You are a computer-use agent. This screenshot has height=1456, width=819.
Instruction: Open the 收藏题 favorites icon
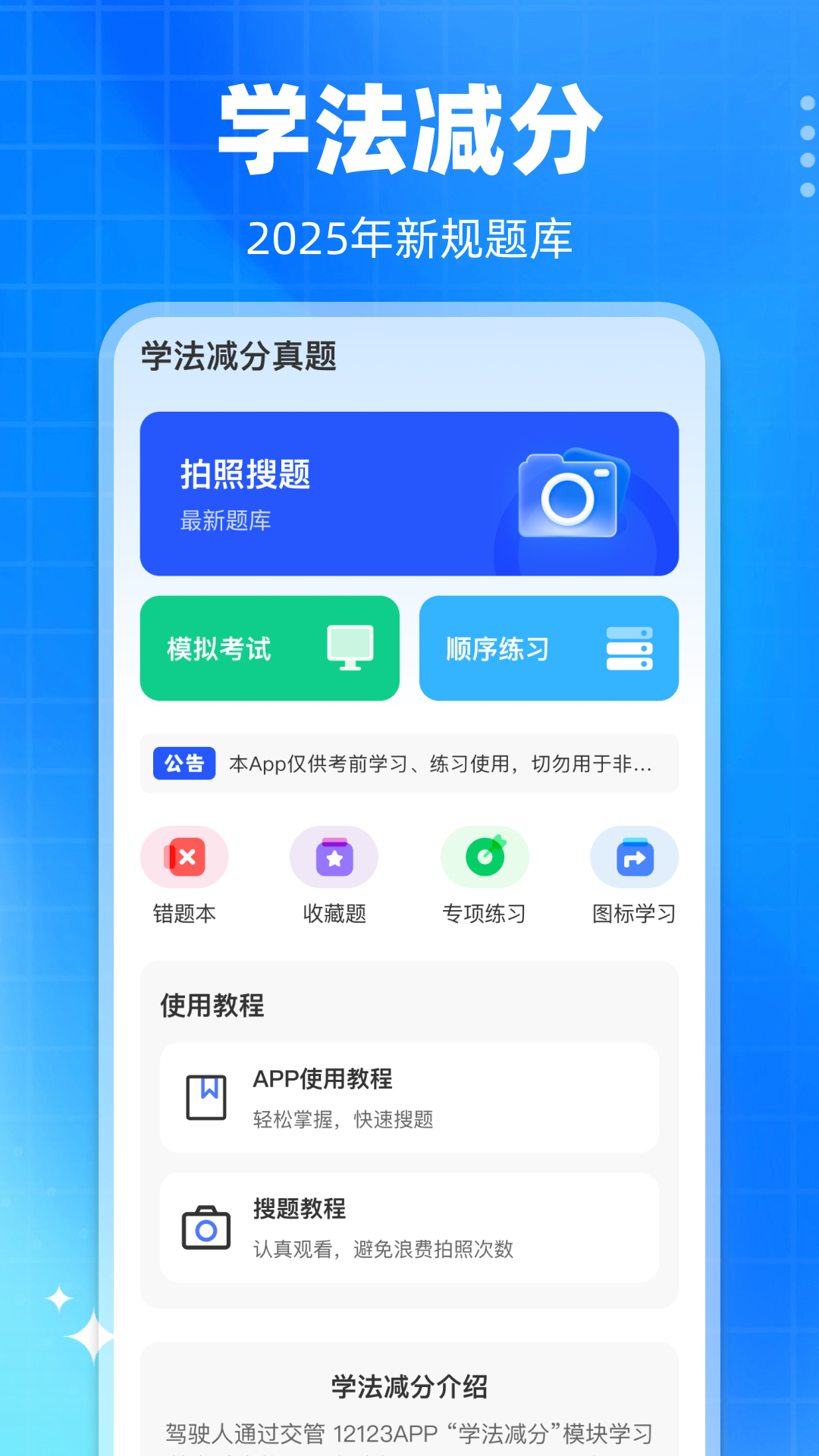pyautogui.click(x=334, y=857)
